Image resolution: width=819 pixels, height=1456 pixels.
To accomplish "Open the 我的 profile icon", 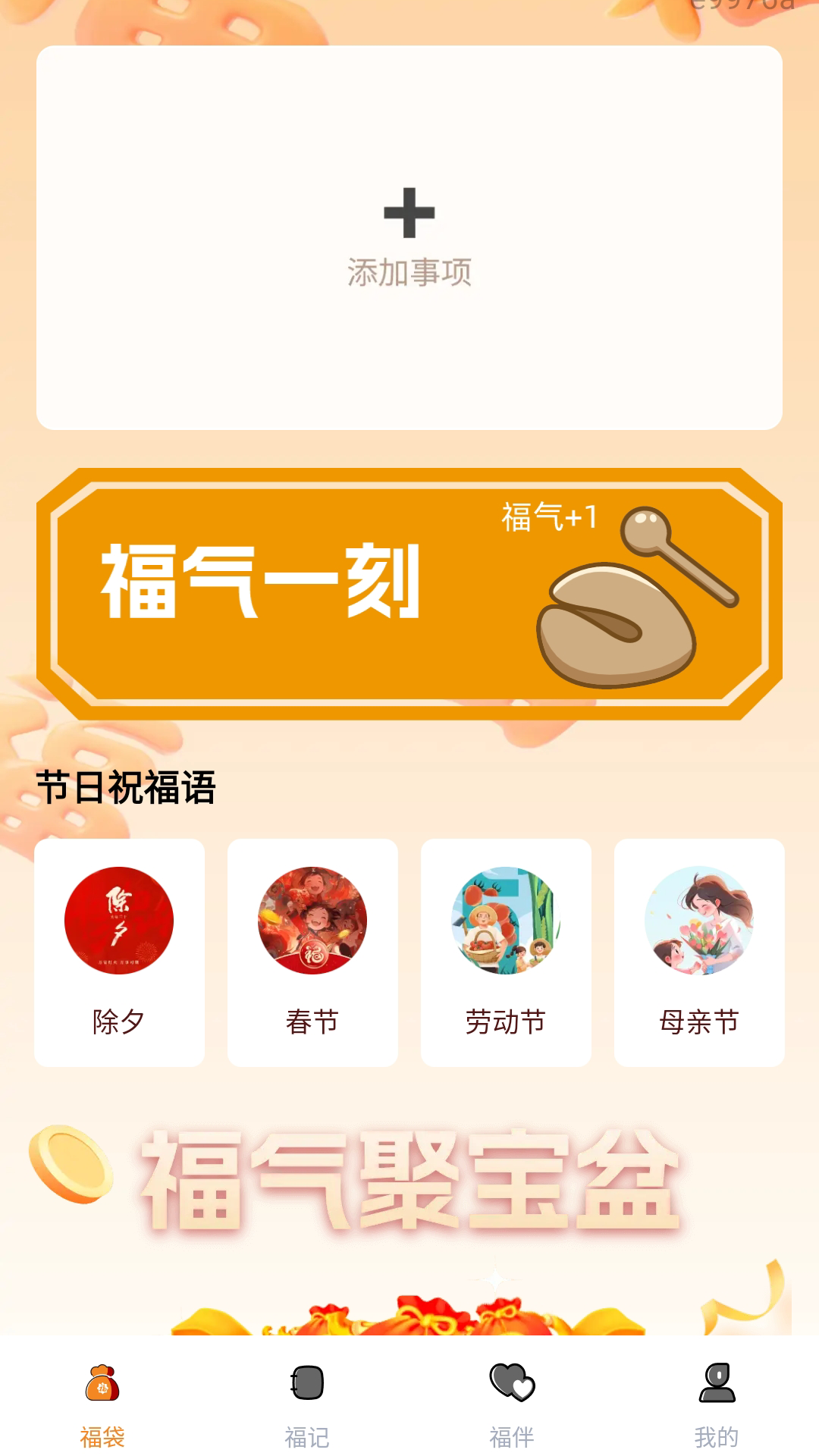I will click(x=717, y=1382).
